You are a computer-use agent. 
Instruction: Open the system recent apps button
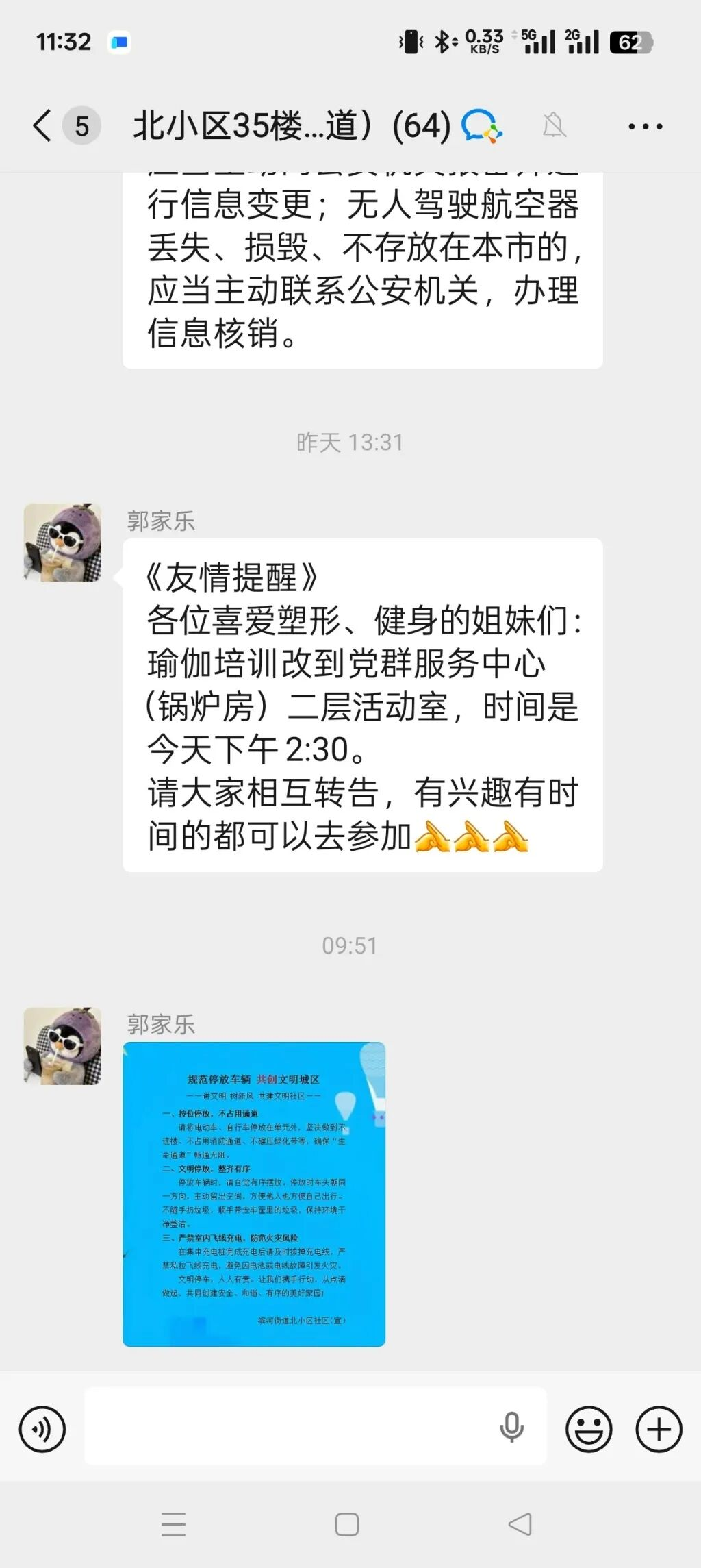pos(173,1525)
